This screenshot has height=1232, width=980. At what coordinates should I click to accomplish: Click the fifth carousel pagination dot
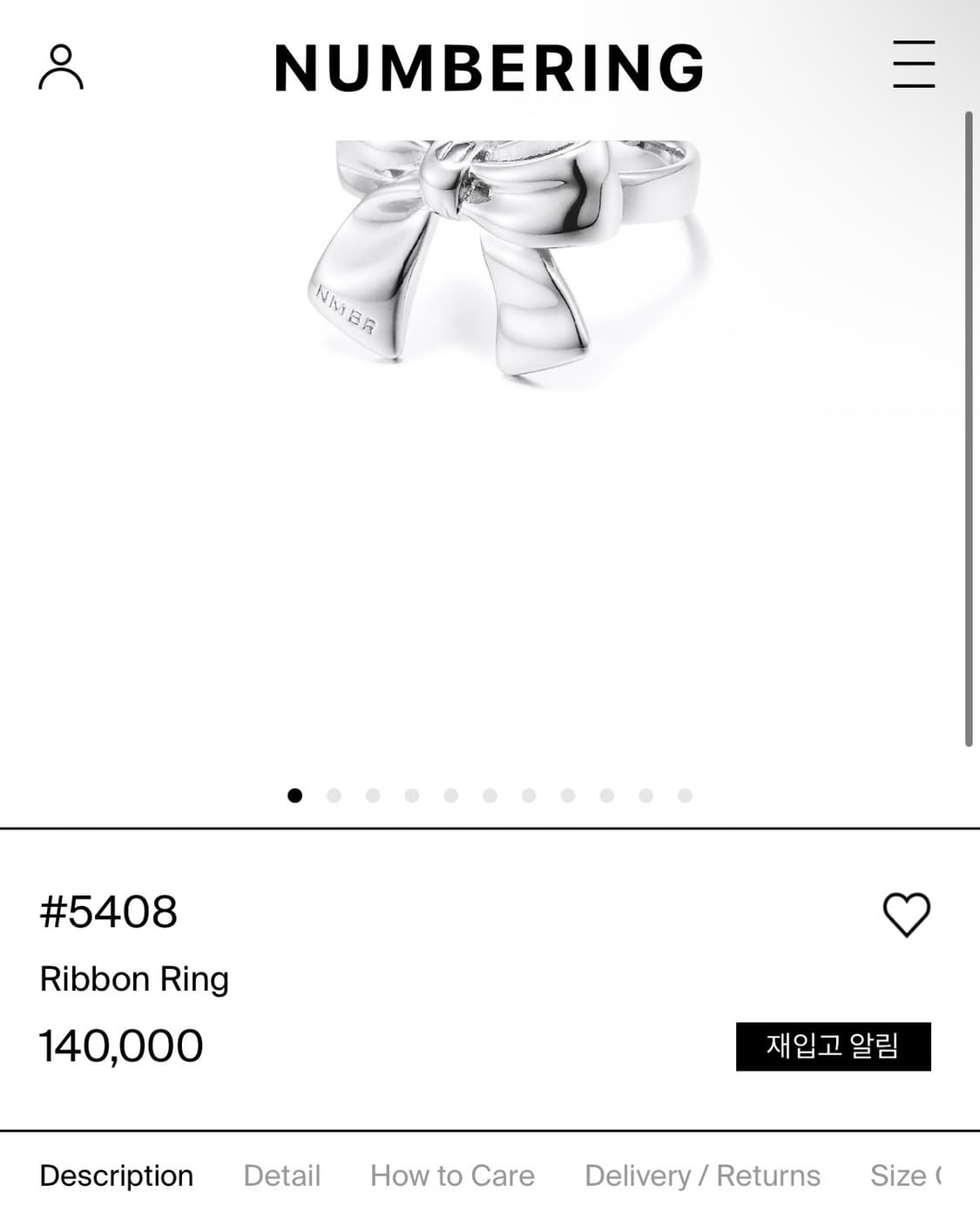point(451,795)
